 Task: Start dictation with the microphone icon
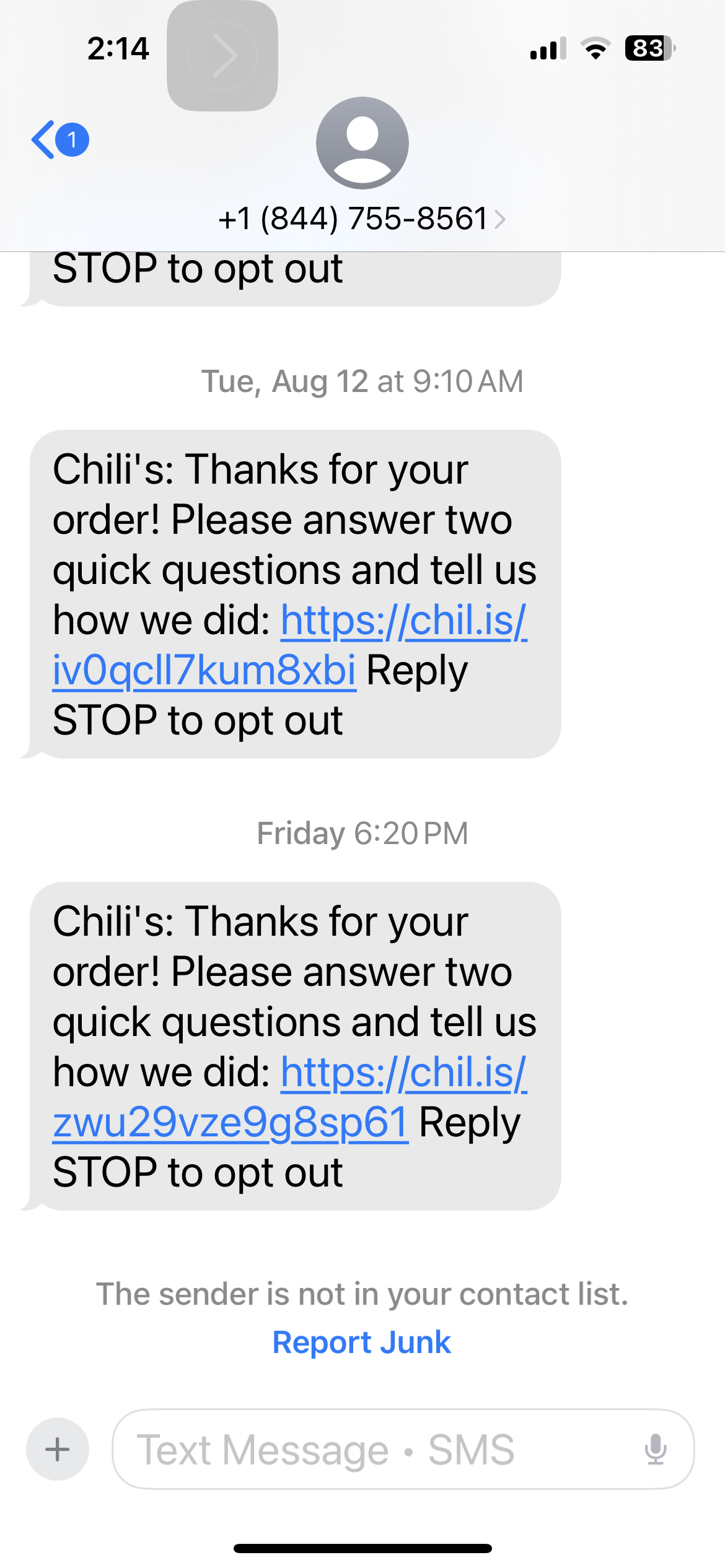click(x=655, y=1449)
